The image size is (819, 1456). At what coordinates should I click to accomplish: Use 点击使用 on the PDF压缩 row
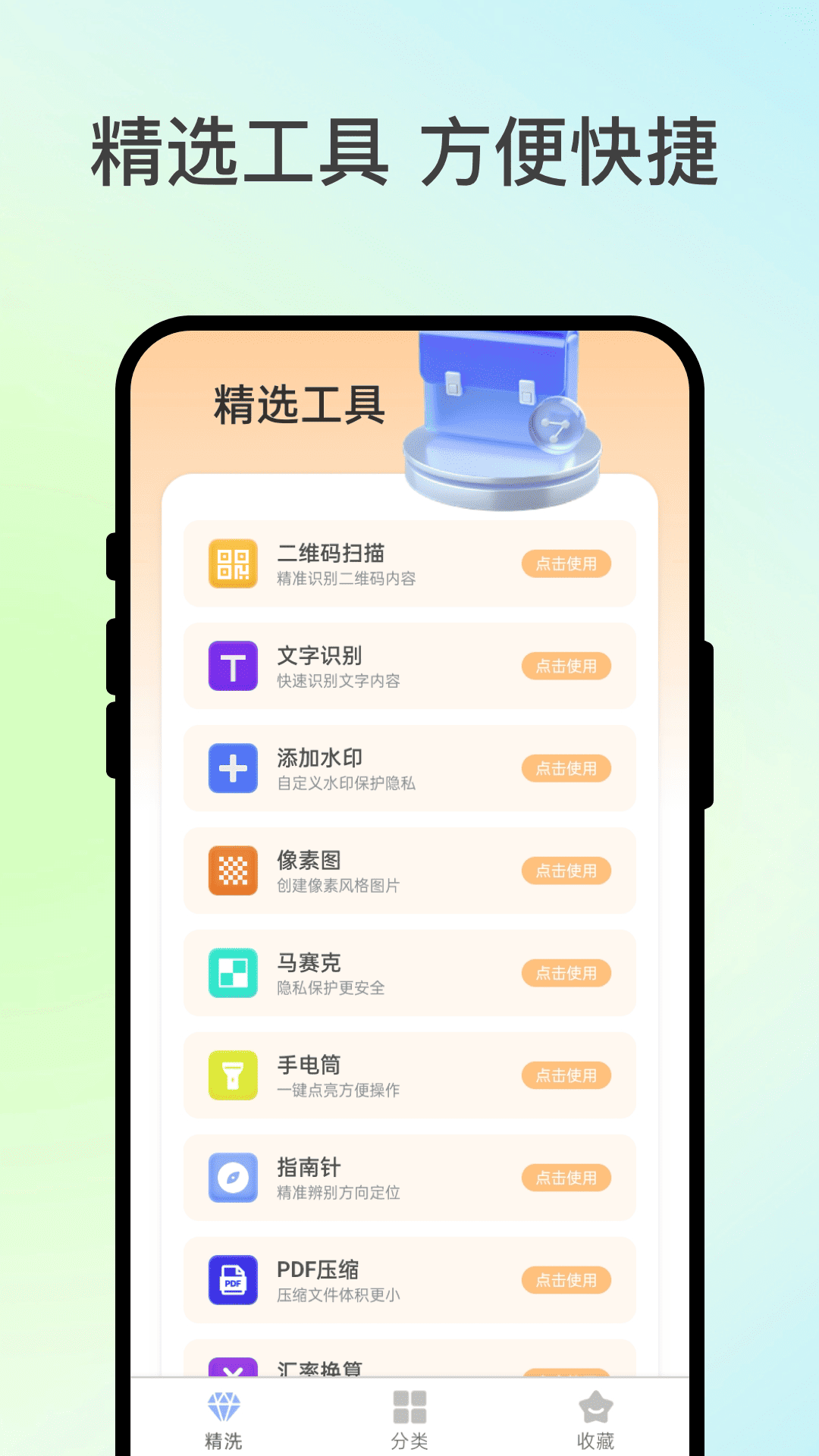(x=567, y=1280)
